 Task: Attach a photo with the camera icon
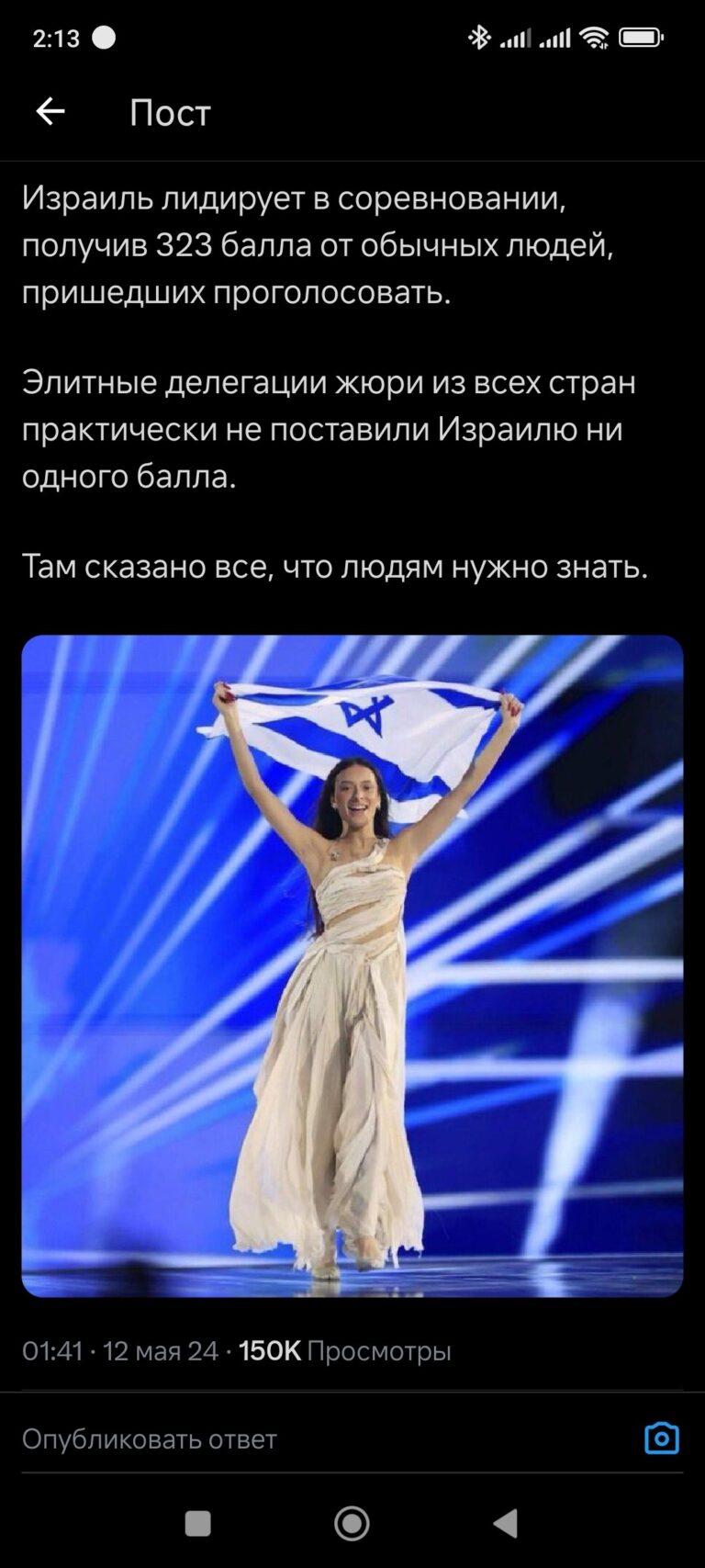[662, 1438]
